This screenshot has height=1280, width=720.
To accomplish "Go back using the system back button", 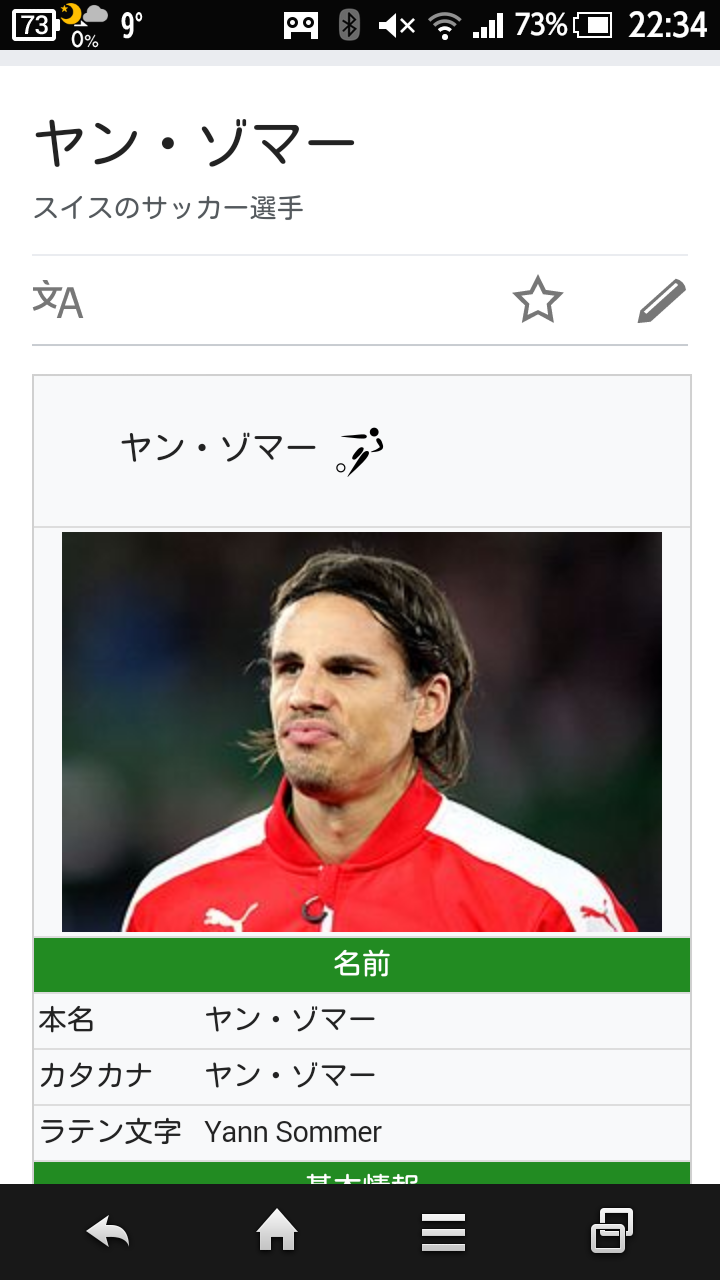I will 108,1231.
